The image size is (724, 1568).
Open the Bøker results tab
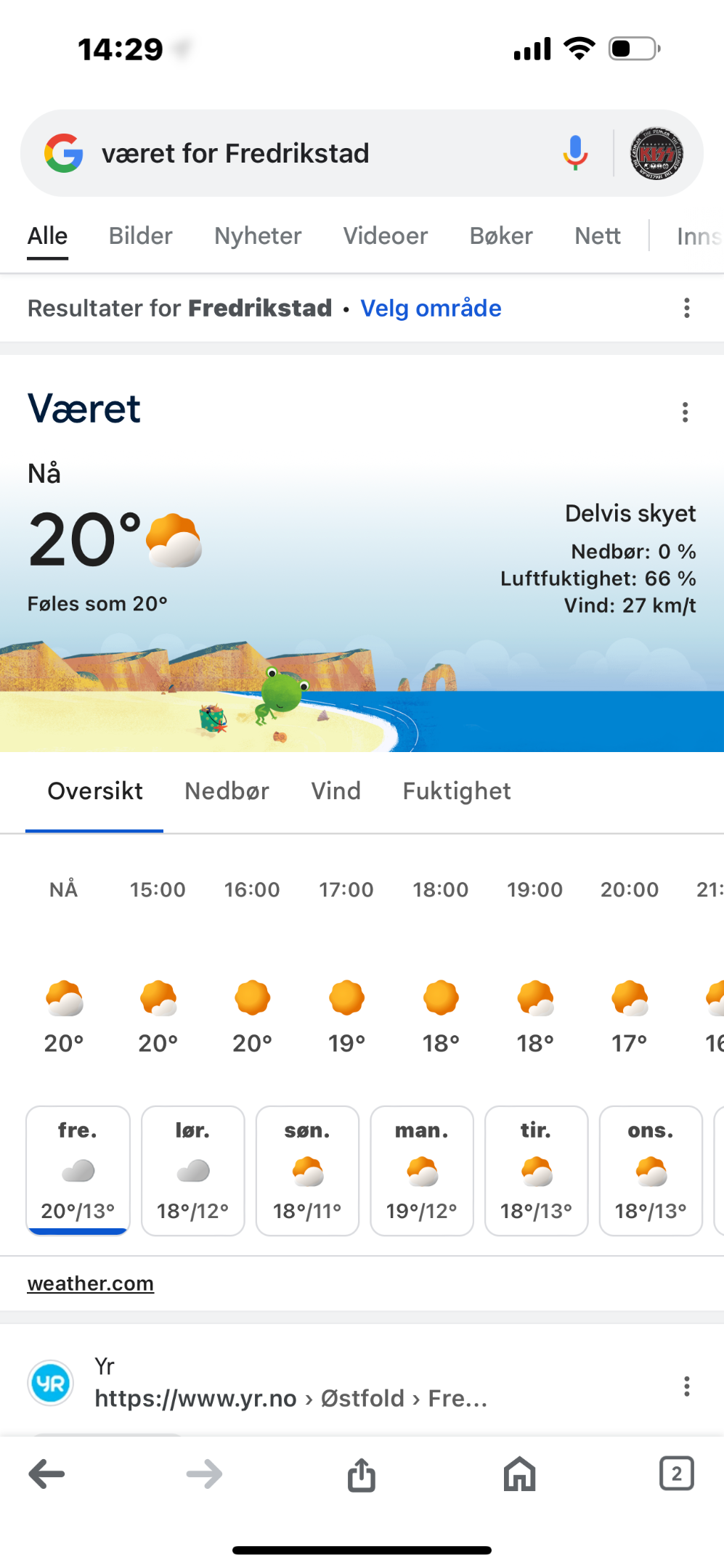501,236
